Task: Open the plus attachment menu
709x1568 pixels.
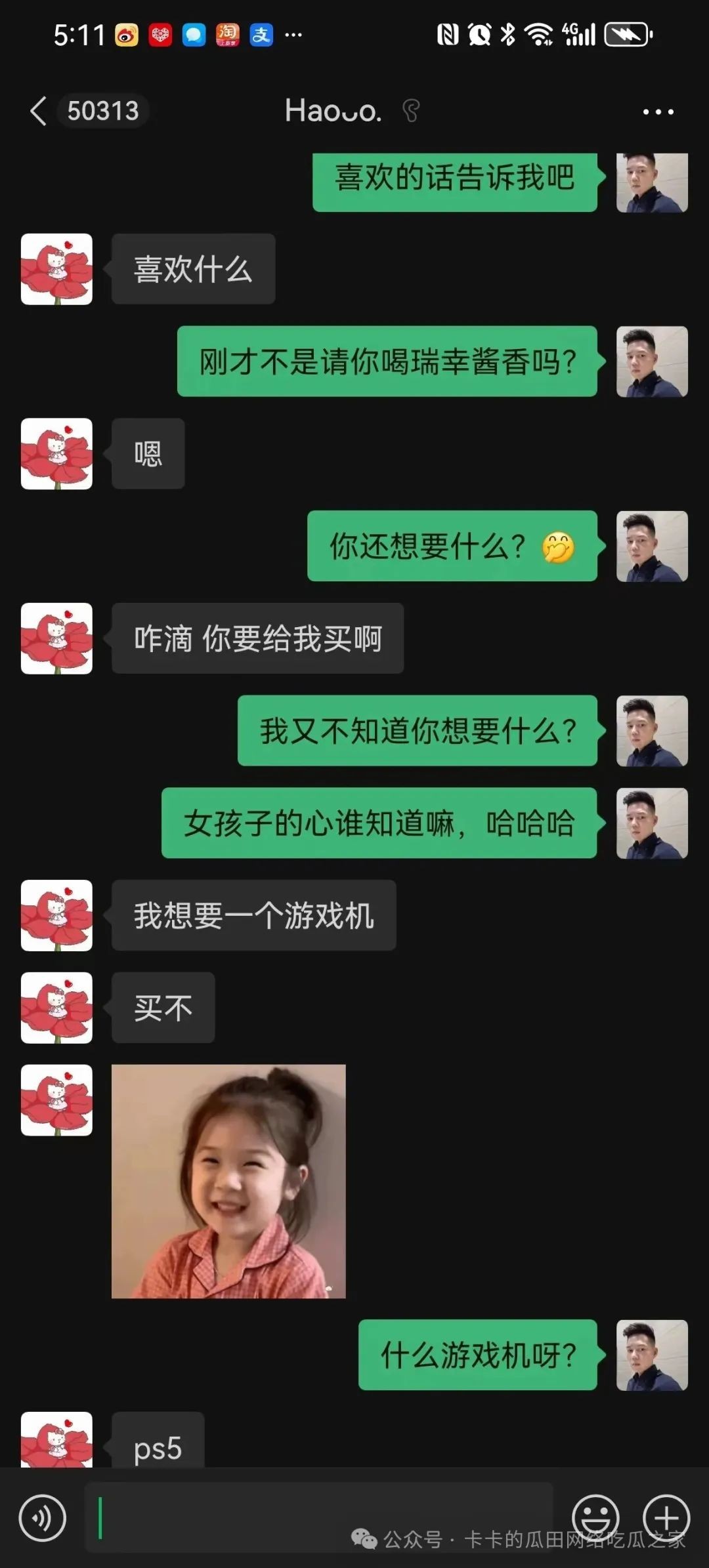Action: pyautogui.click(x=666, y=1517)
